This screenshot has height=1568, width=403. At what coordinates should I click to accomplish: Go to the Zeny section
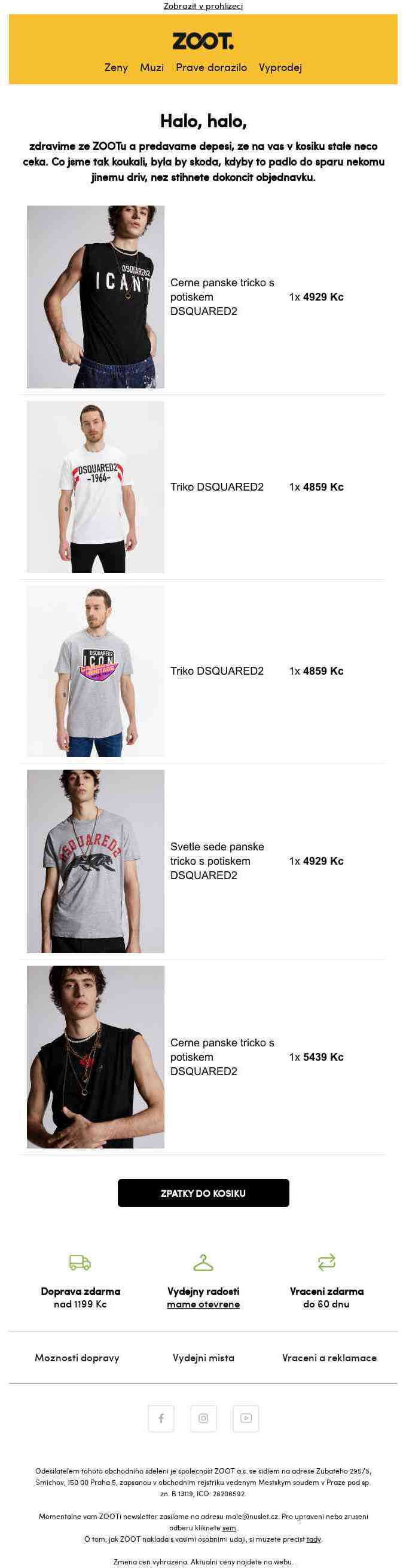tap(115, 68)
